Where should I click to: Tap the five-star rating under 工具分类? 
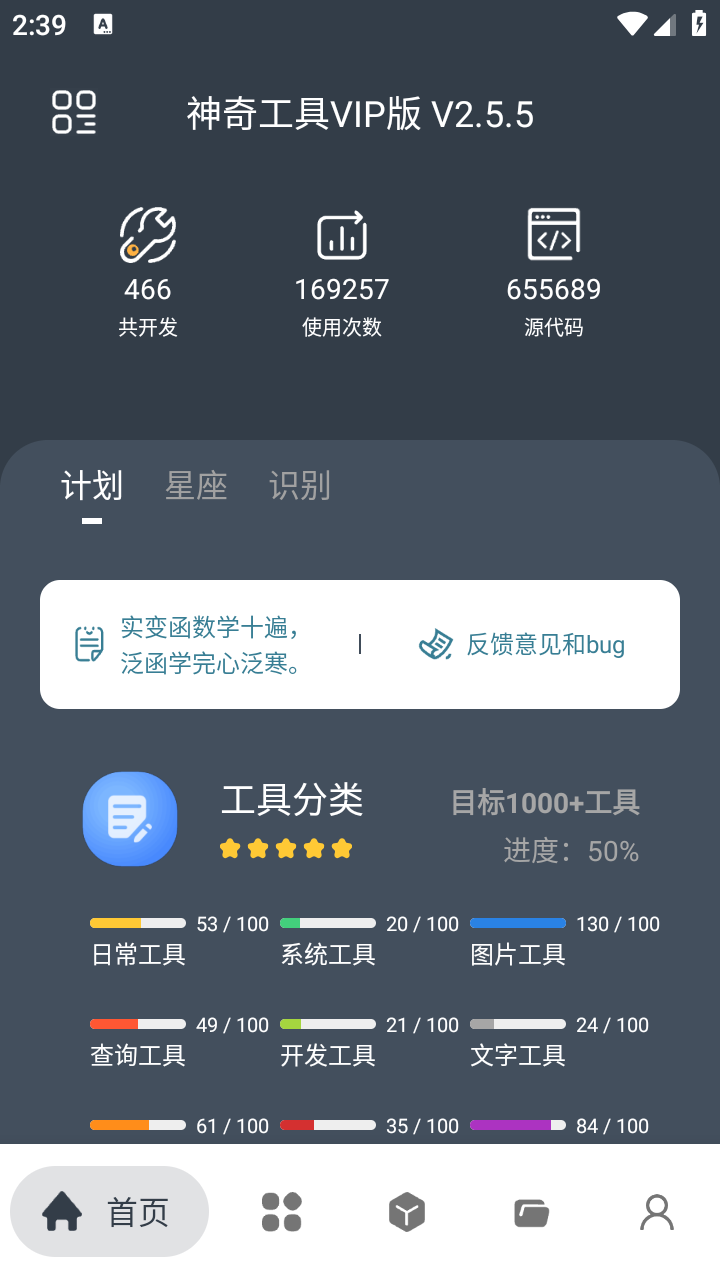pyautogui.click(x=287, y=847)
